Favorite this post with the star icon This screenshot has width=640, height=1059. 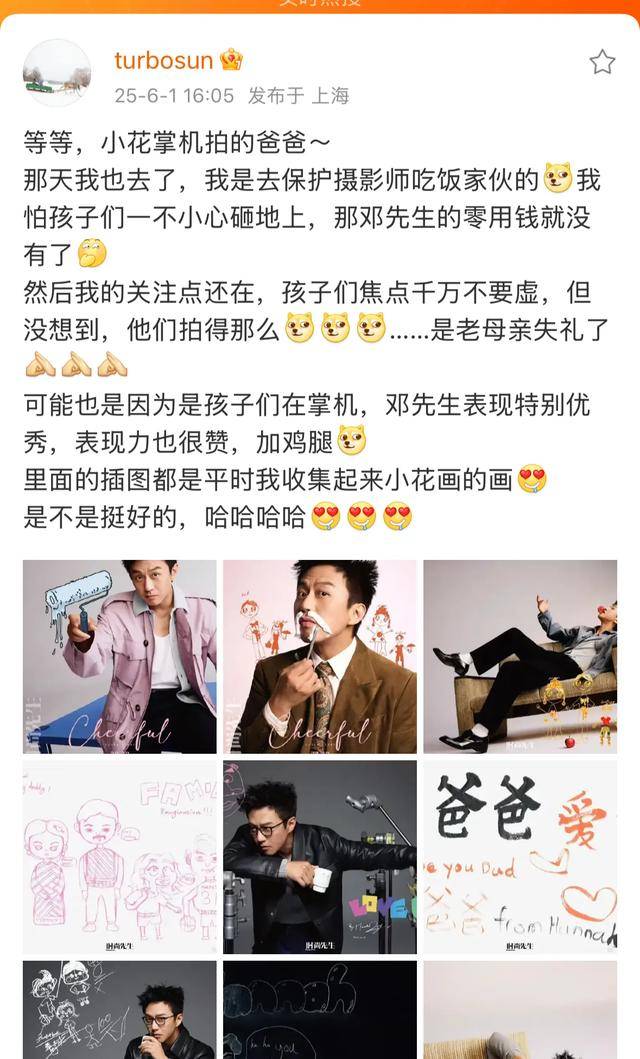pos(602,63)
